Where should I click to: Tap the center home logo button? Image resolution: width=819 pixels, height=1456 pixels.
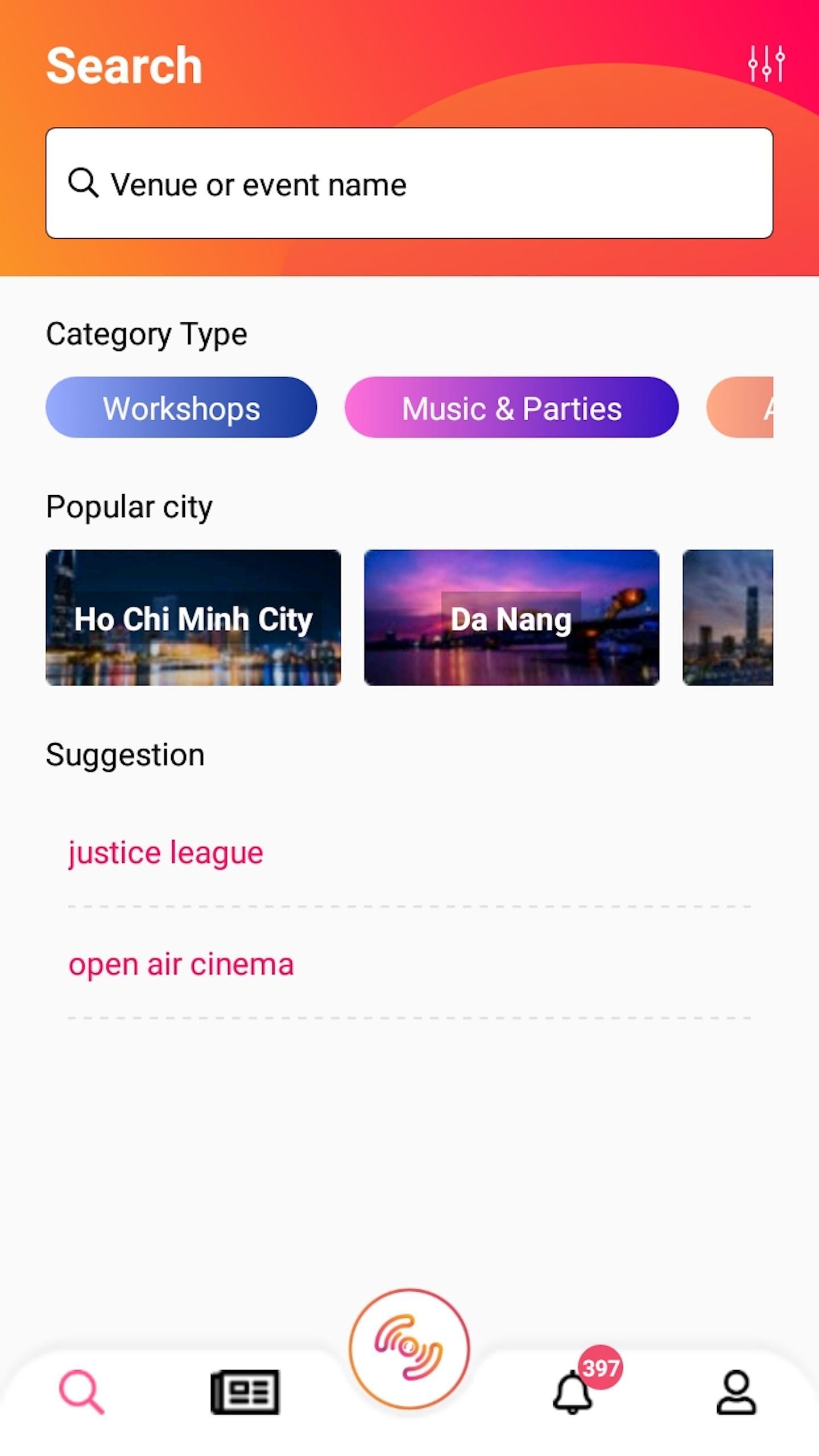[x=409, y=1349]
